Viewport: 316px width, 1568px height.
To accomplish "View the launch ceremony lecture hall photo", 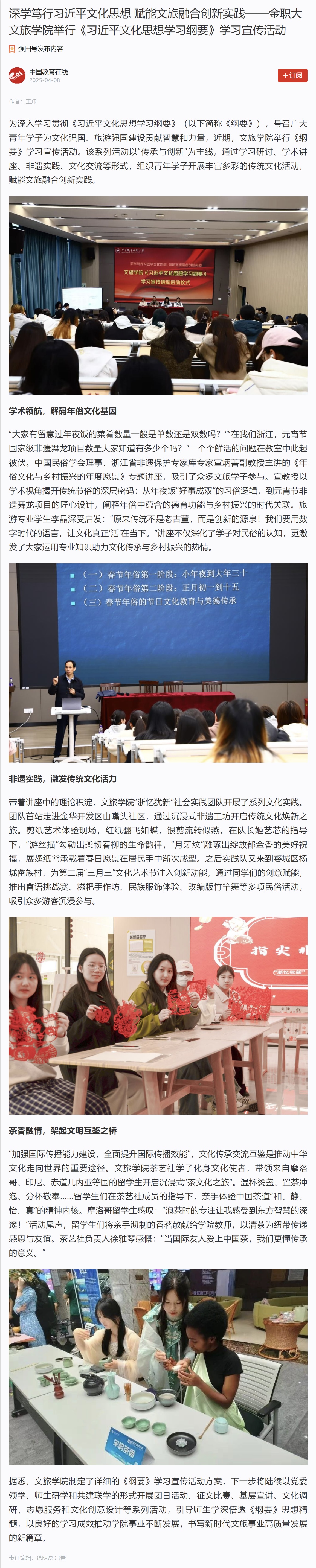I will click(158, 295).
